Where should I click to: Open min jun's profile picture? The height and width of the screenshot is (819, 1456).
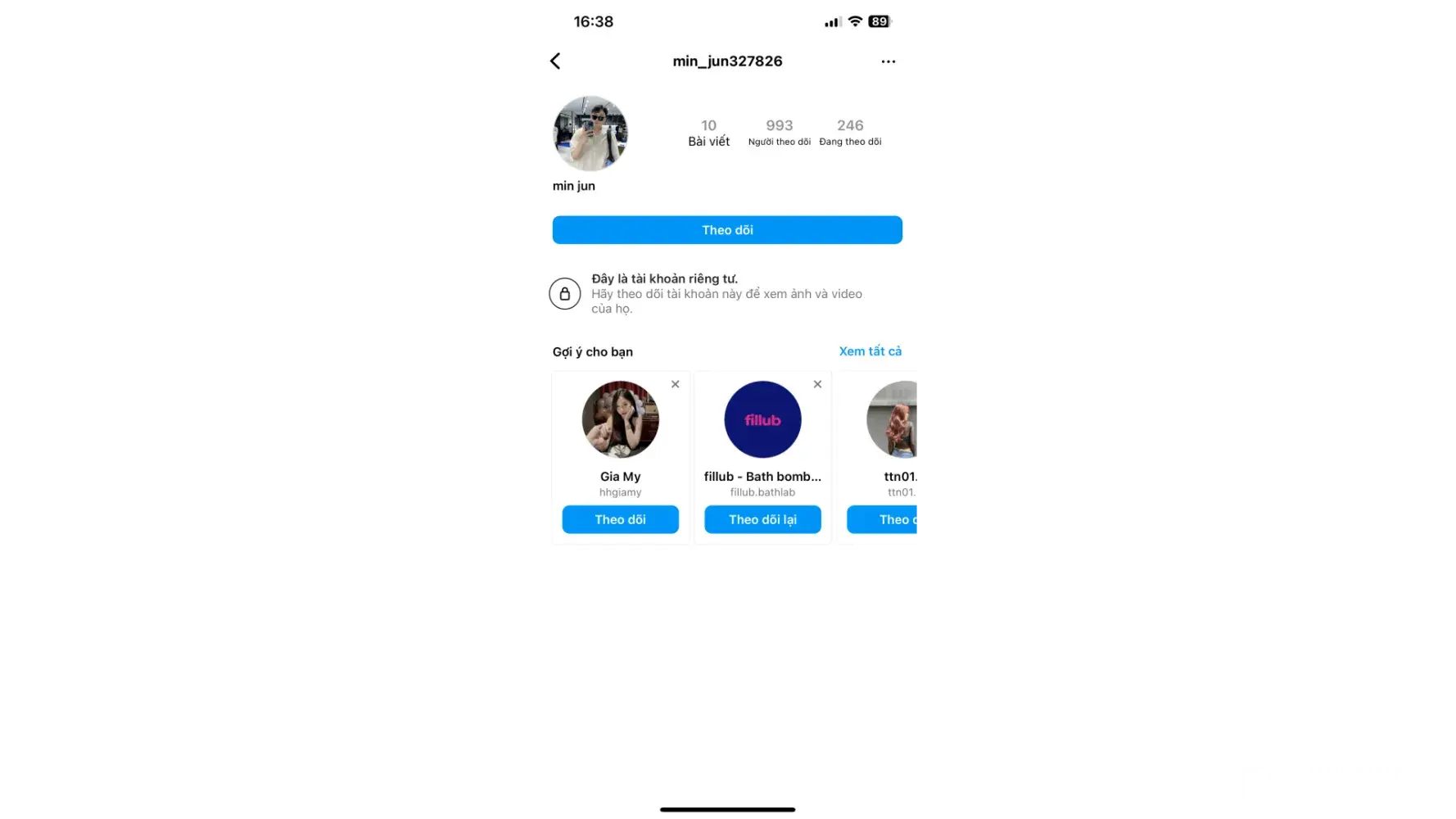point(590,133)
